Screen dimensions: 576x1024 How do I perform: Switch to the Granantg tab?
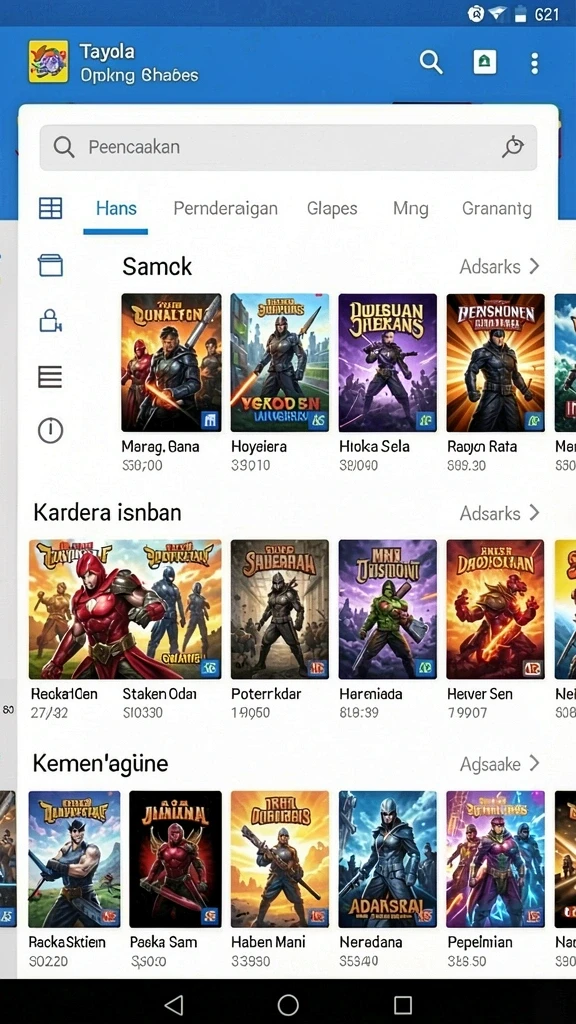[497, 209]
